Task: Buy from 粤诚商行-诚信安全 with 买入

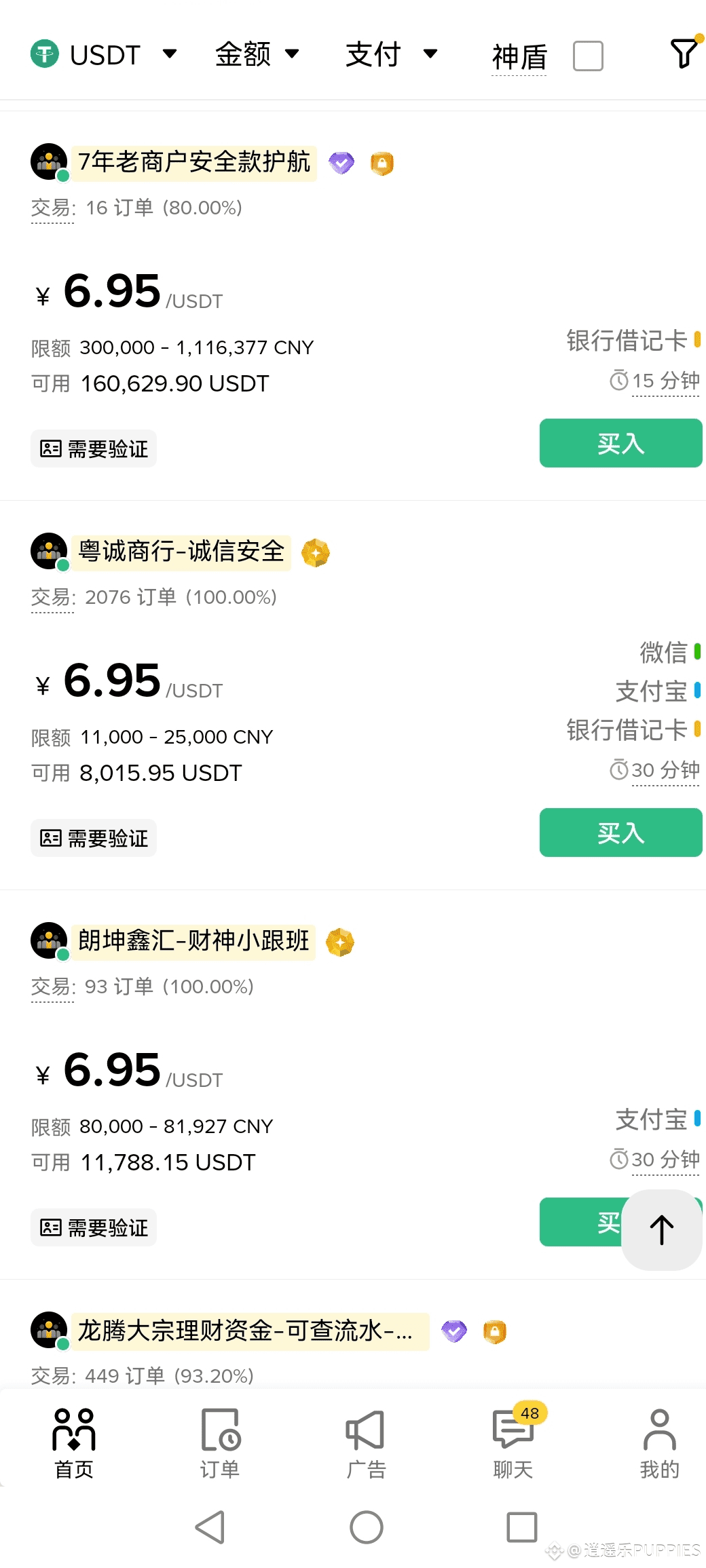Action: click(620, 833)
